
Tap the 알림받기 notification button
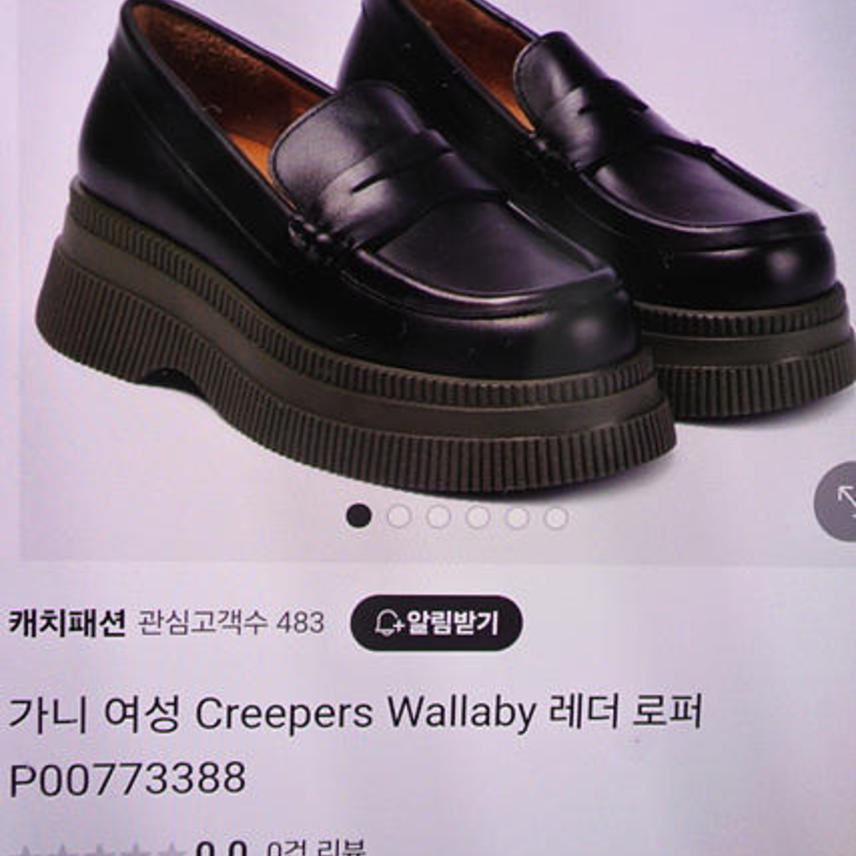(x=435, y=623)
